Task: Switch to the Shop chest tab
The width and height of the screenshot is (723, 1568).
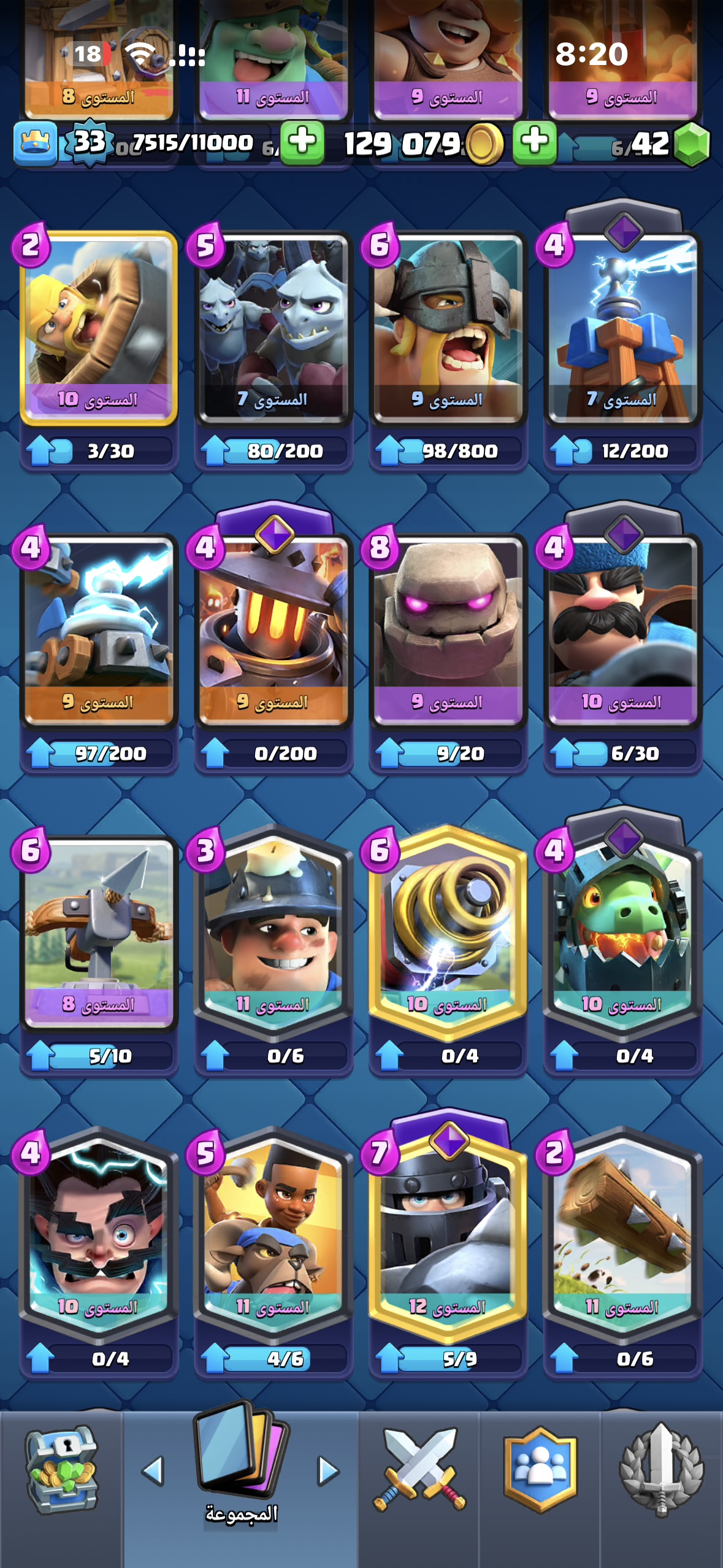Action: (x=61, y=1469)
